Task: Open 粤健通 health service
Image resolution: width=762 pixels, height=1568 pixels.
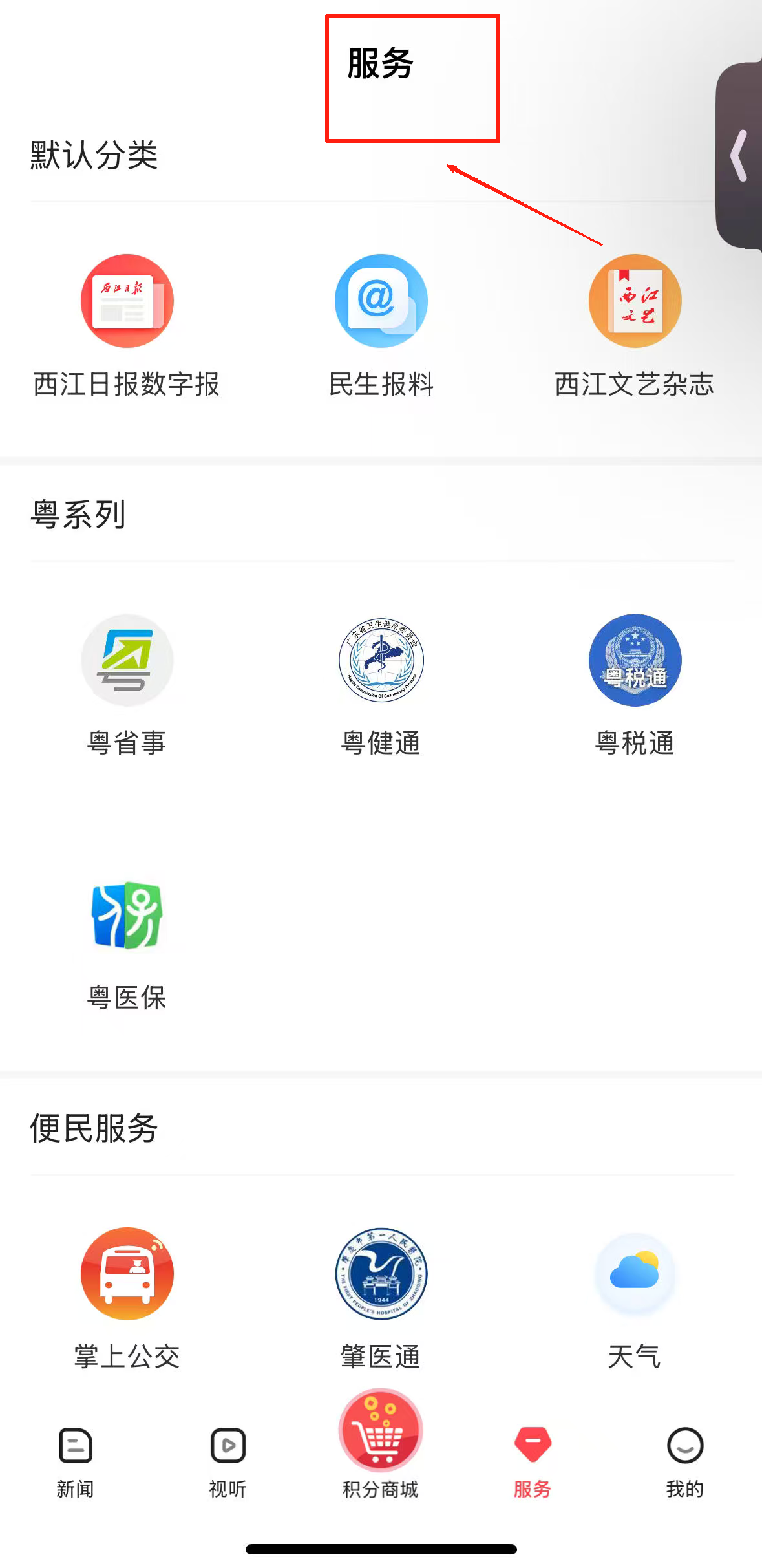Action: coord(381,660)
